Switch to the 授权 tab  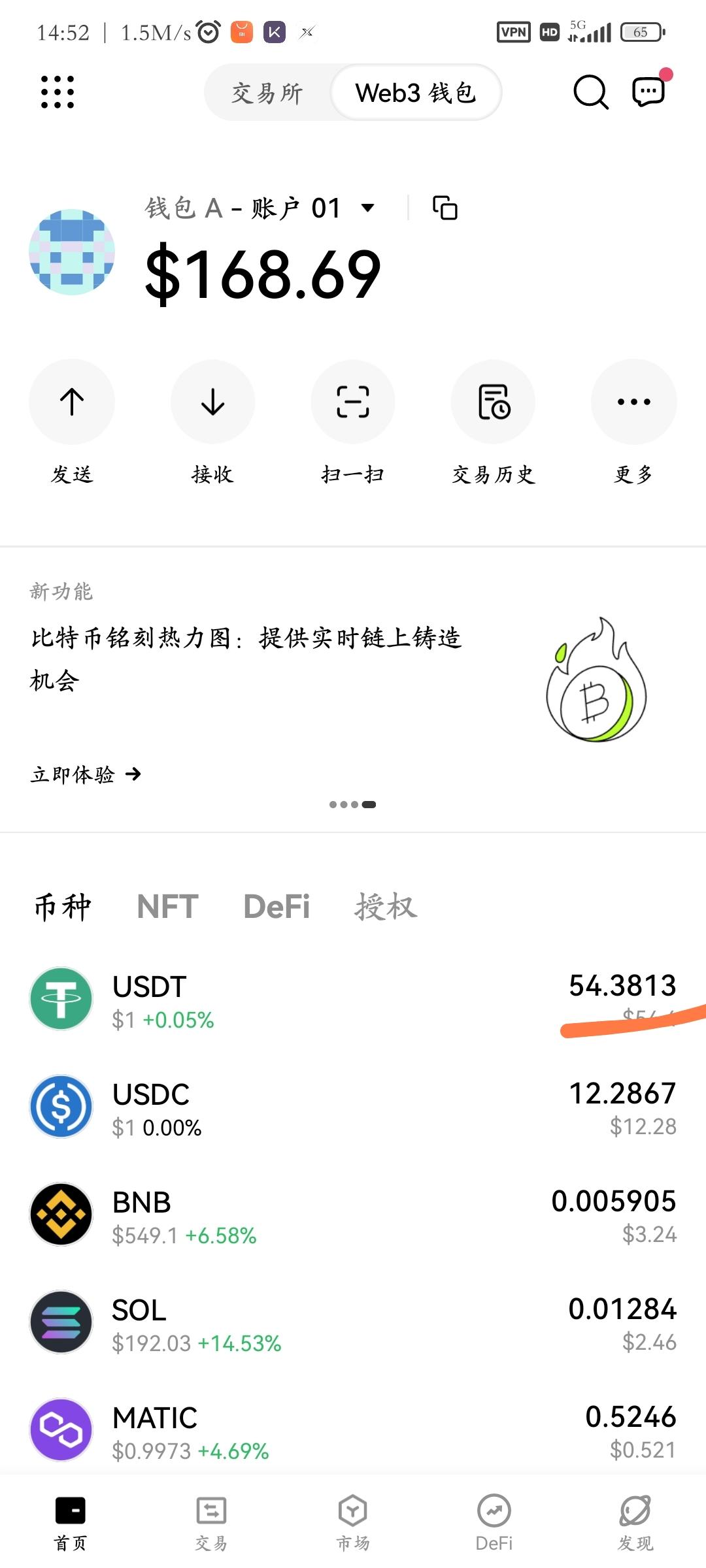(386, 907)
